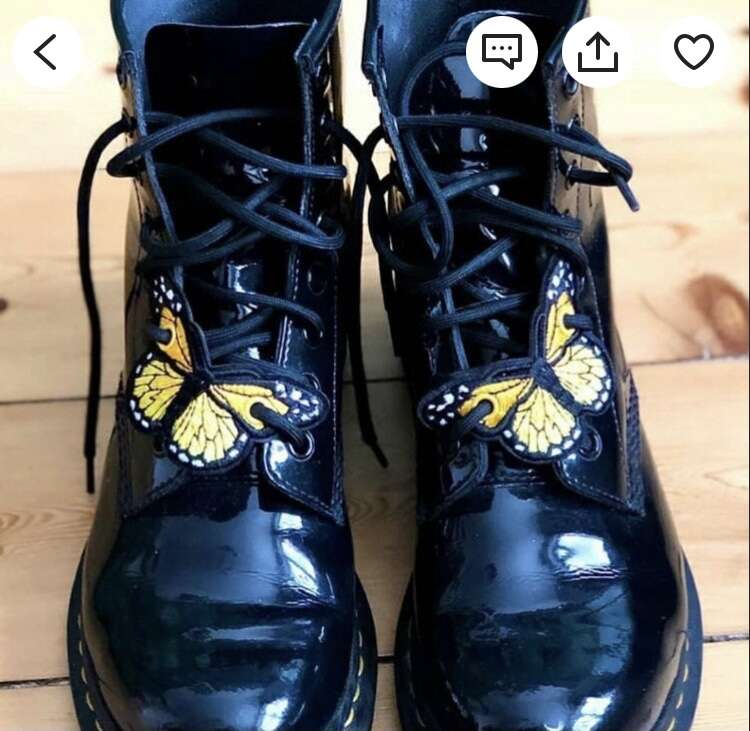The image size is (750, 731).
Task: Open the message seller chat icon
Action: (502, 52)
